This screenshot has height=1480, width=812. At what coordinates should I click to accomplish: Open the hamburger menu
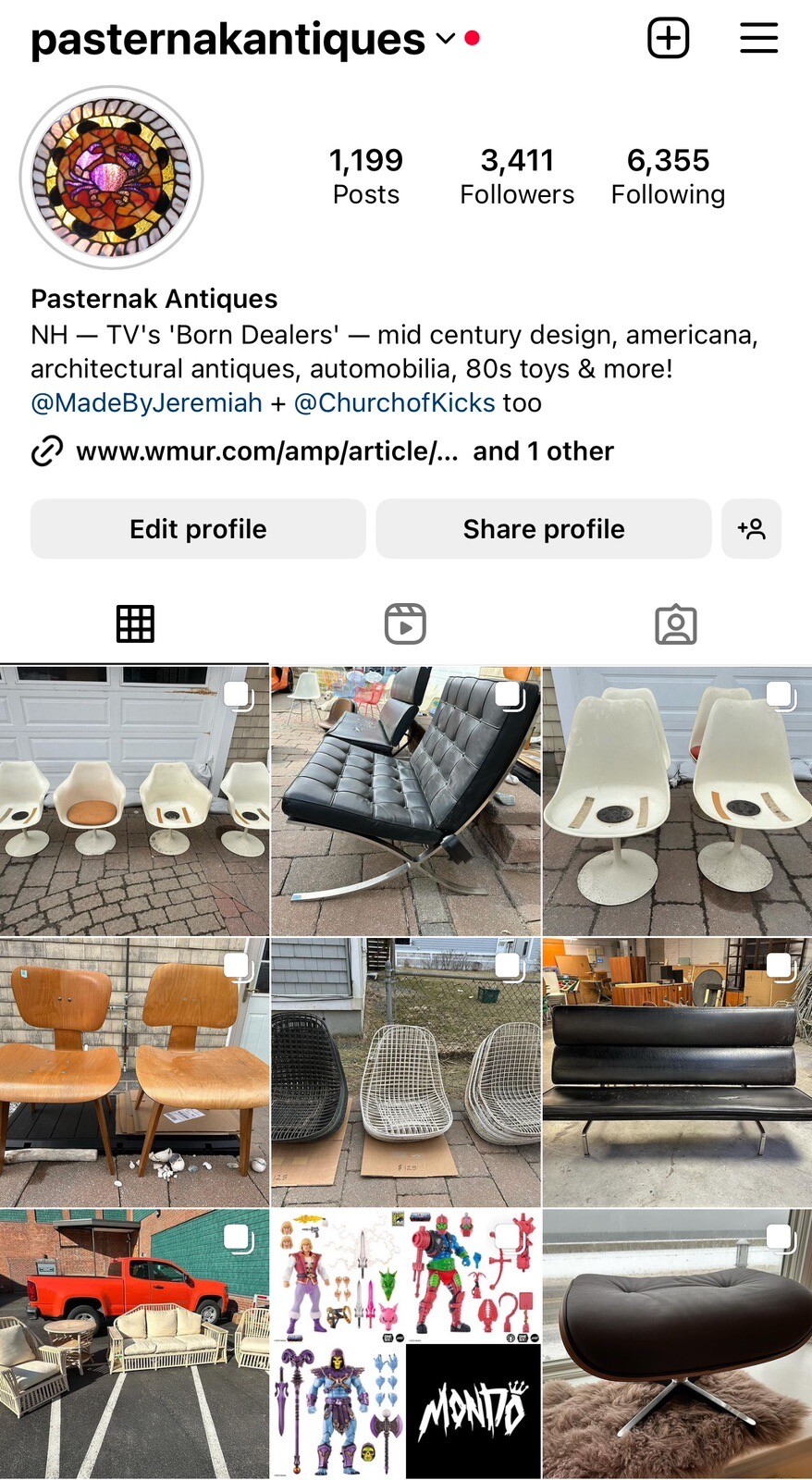[x=758, y=38]
